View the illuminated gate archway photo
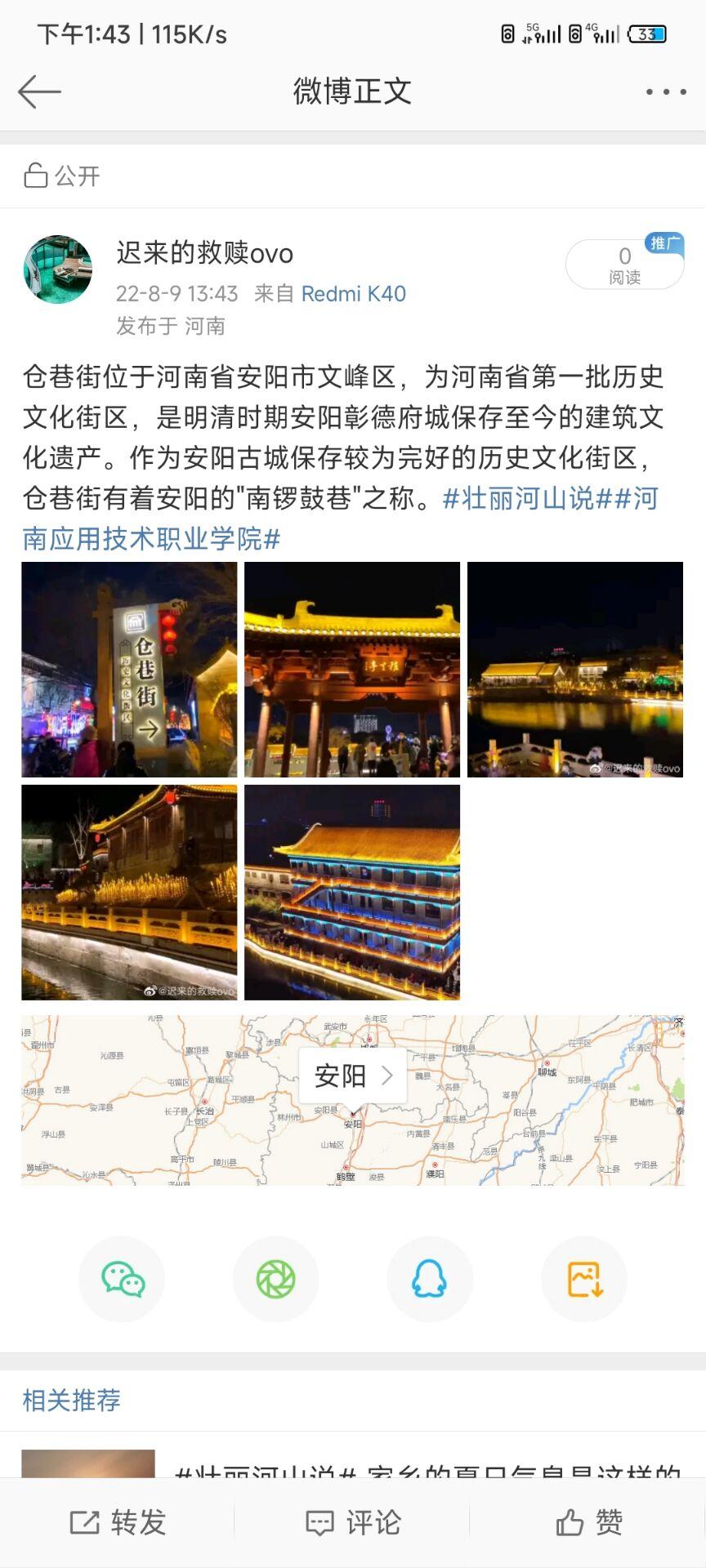The height and width of the screenshot is (1568, 706). (352, 669)
